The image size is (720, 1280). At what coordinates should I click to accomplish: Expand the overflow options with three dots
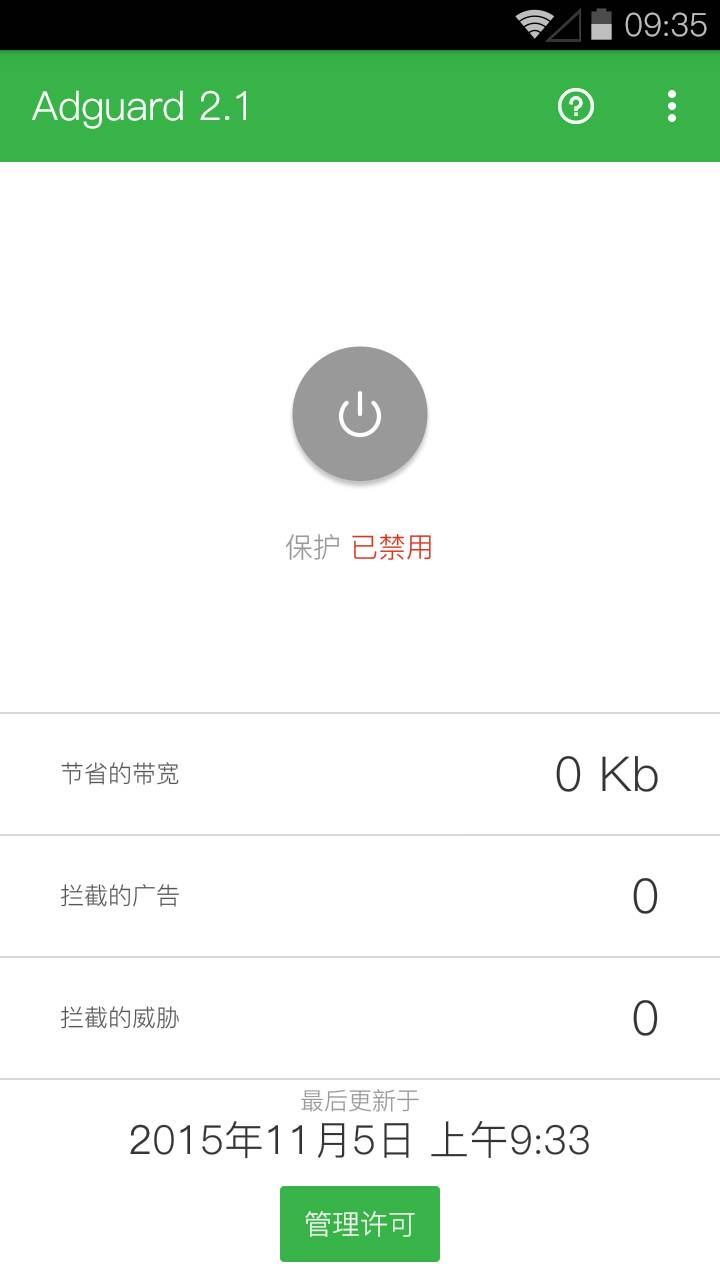(x=670, y=106)
